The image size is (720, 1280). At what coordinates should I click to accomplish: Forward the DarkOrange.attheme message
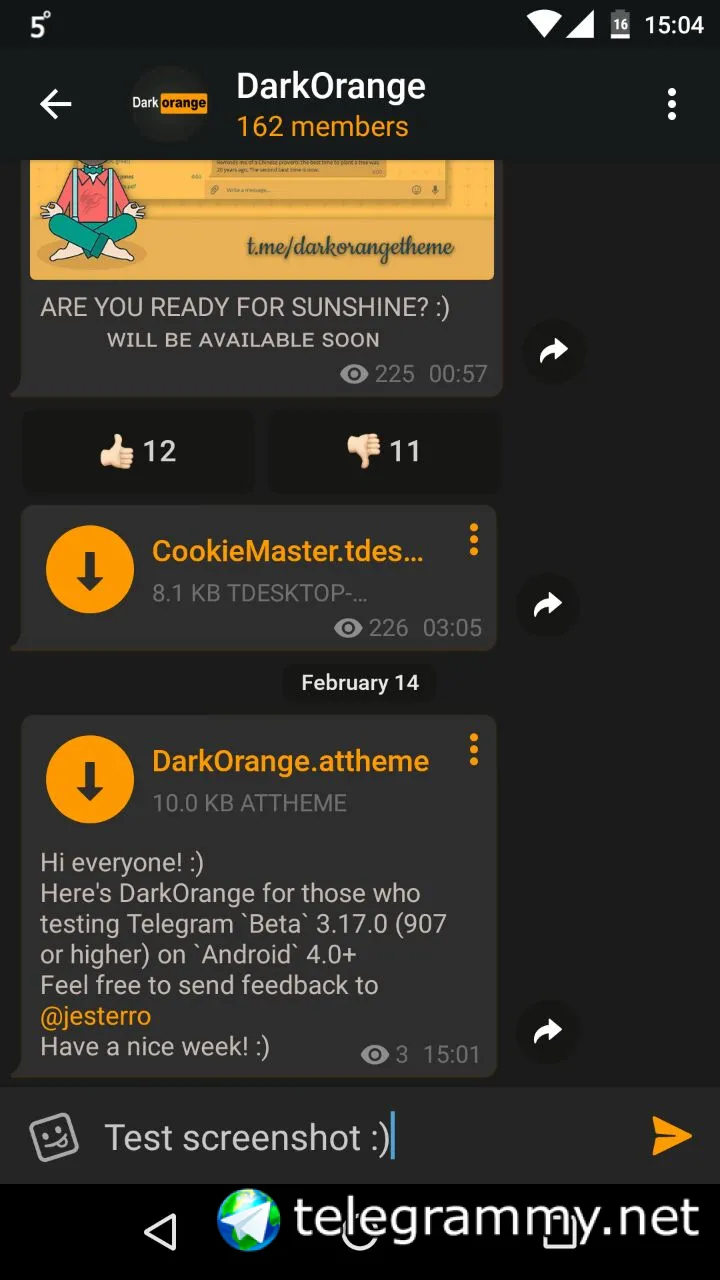point(548,1031)
